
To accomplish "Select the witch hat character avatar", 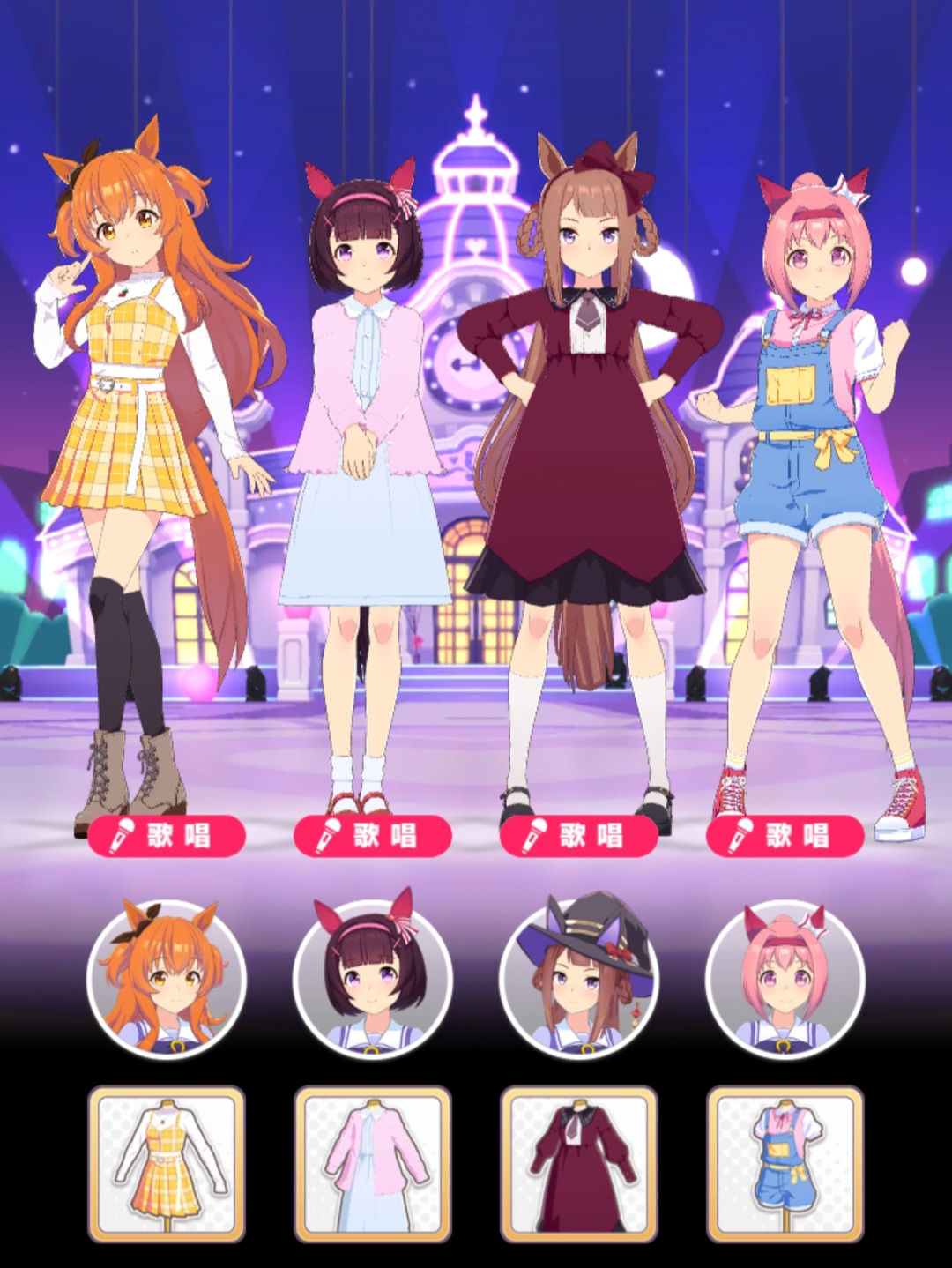I will [579, 977].
